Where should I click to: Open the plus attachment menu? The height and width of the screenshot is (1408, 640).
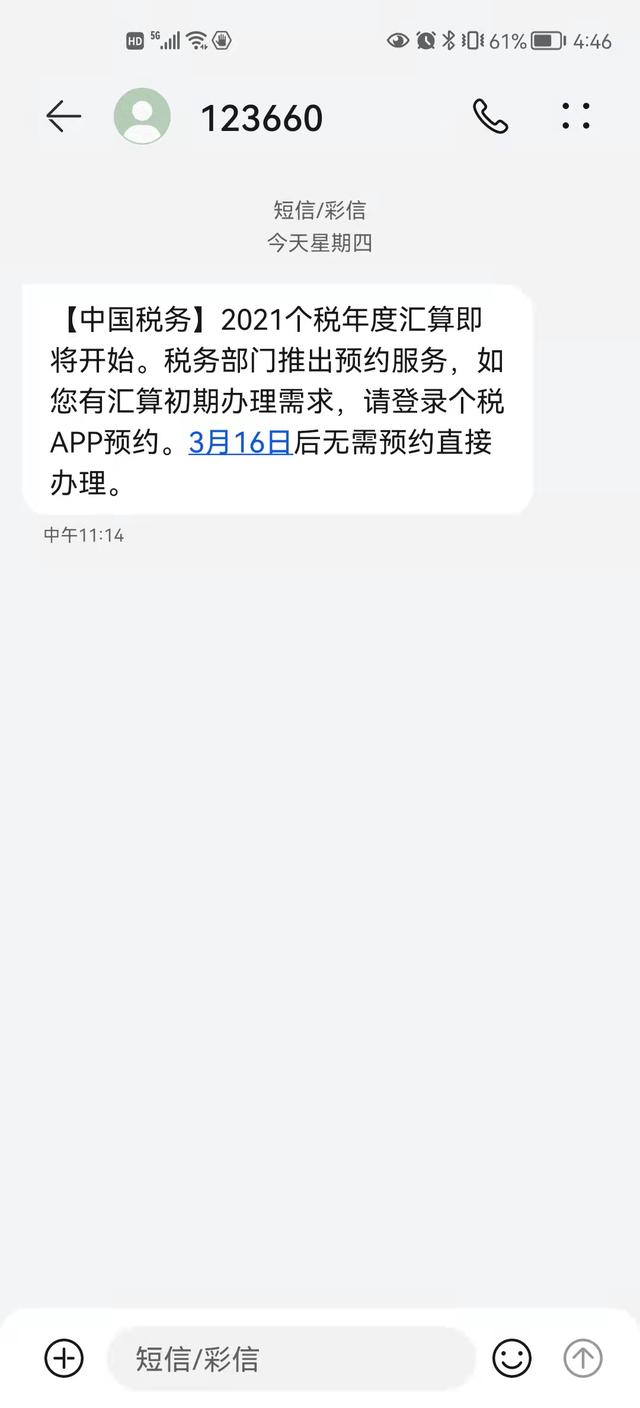64,1358
